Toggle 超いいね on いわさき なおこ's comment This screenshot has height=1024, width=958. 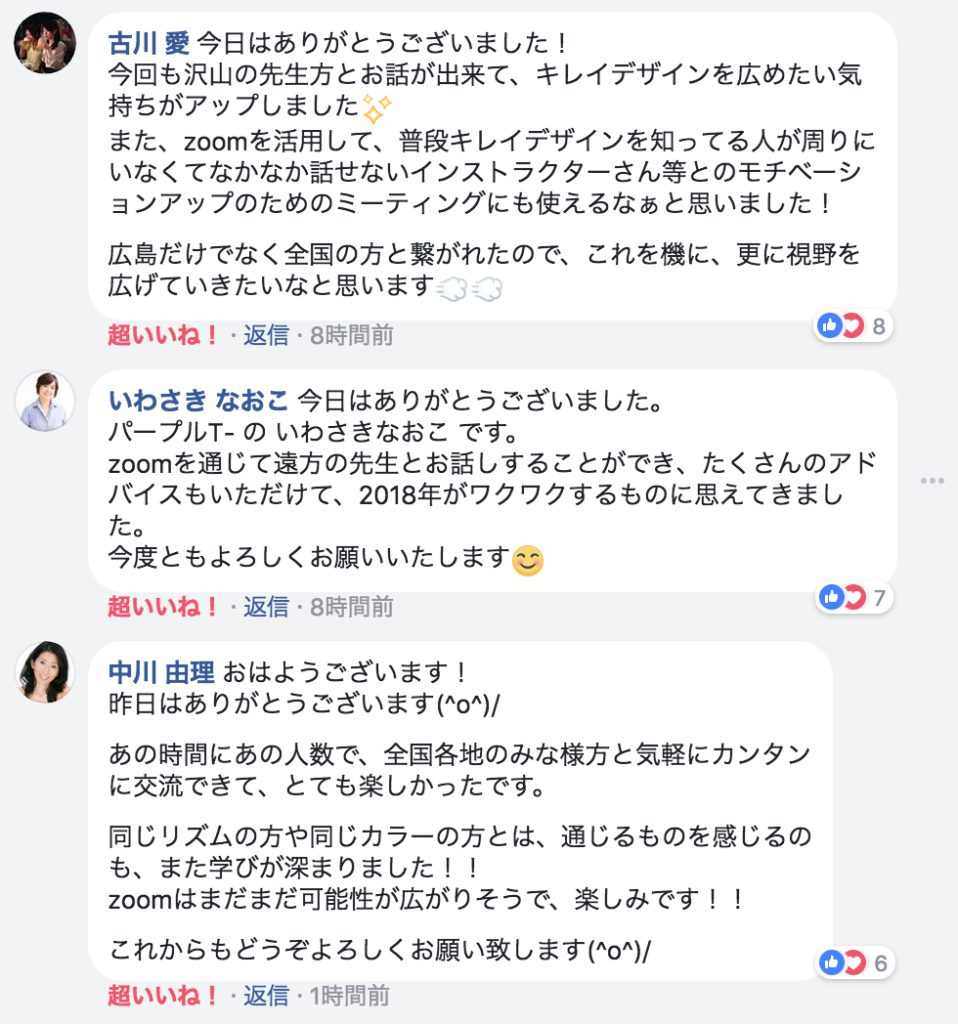(163, 607)
